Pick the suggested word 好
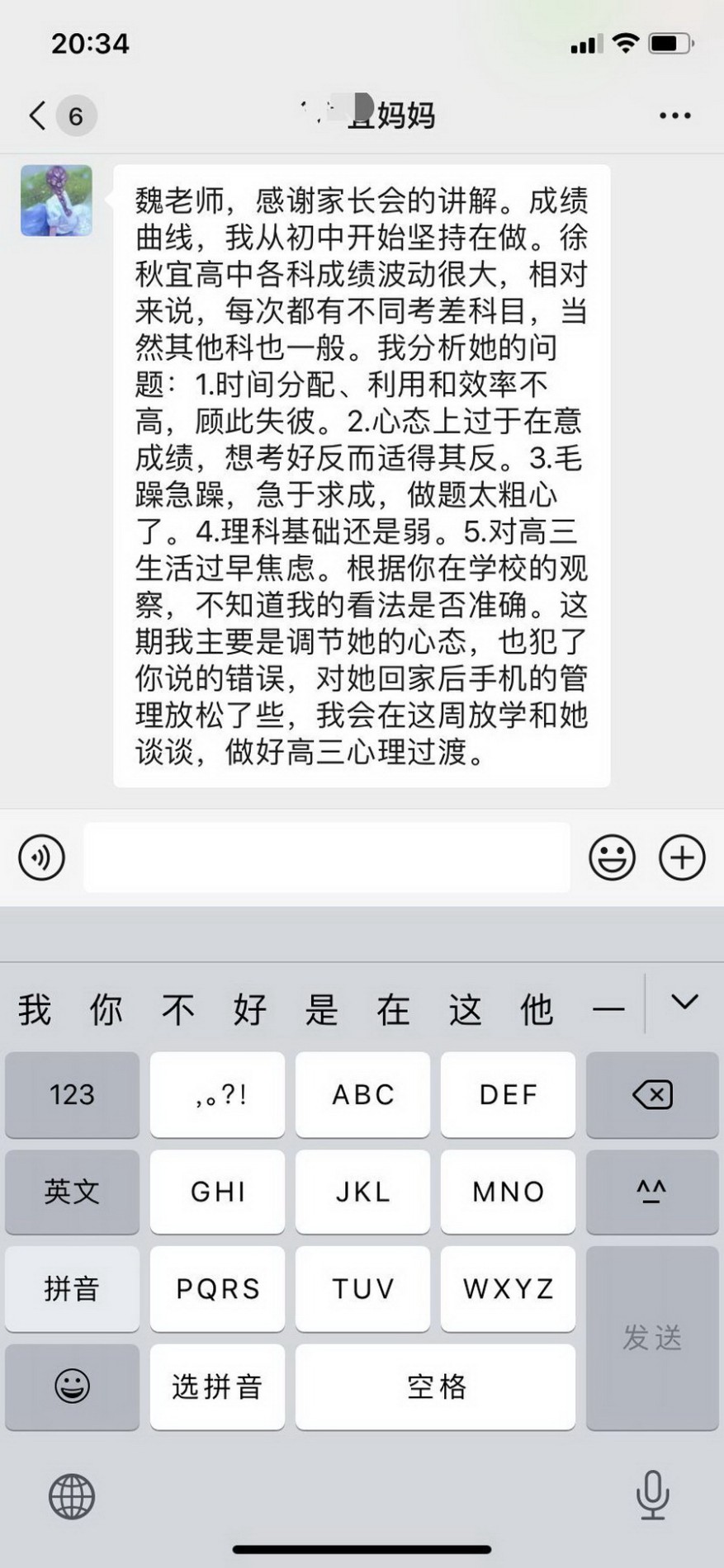This screenshot has height=1568, width=724. coord(249,1008)
